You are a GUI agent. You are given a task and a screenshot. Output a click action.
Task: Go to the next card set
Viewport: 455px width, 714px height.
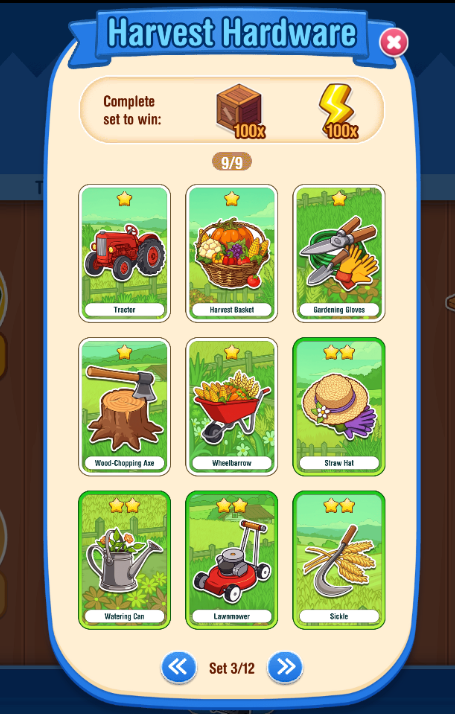(285, 668)
